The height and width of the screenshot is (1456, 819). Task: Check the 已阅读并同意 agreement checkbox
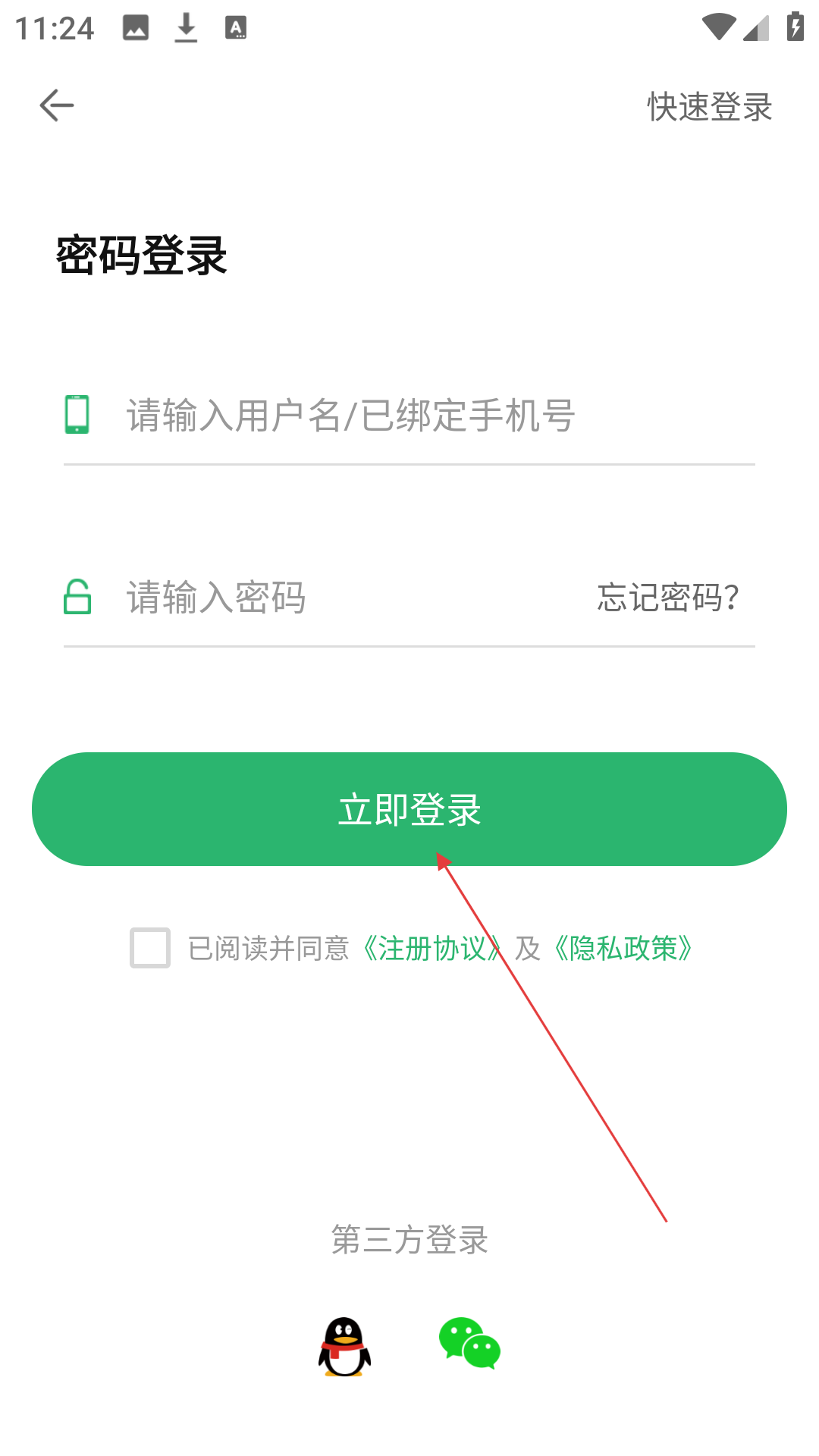[150, 948]
